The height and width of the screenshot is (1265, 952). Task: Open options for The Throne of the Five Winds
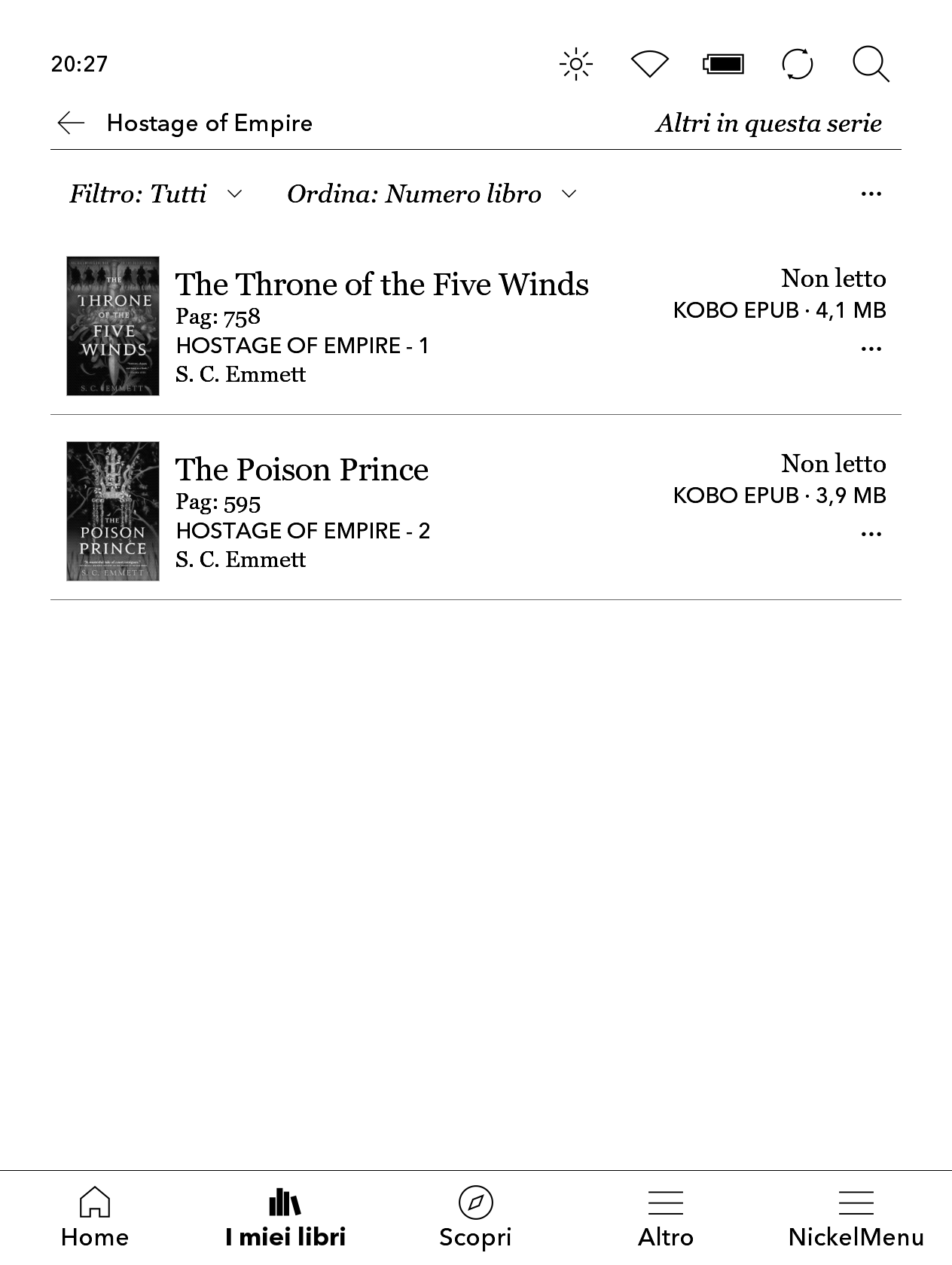click(x=871, y=349)
